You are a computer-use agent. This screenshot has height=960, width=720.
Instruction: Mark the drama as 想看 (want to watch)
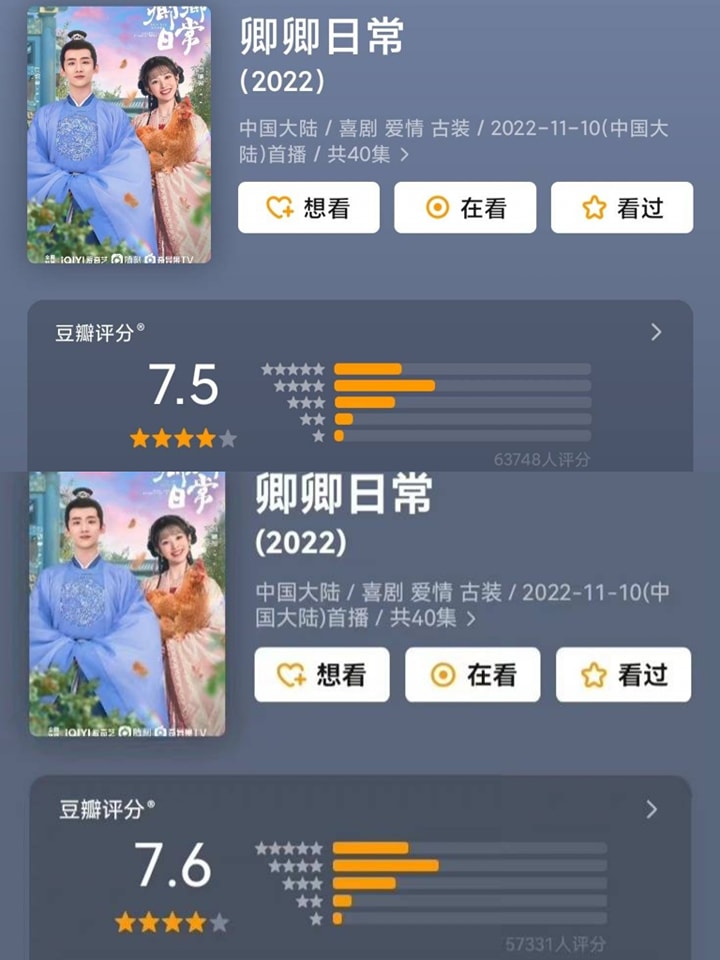[x=307, y=207]
